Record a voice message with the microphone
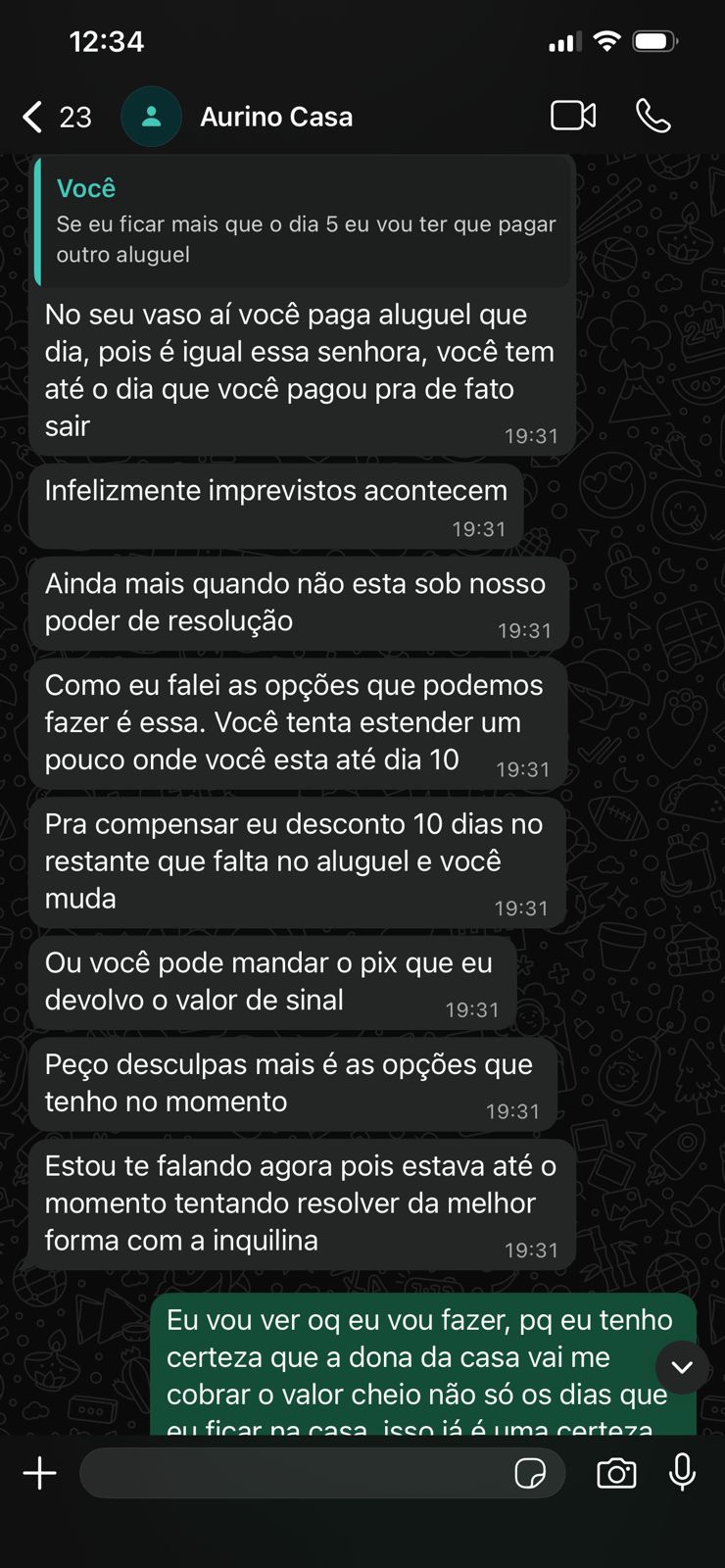This screenshot has height=1568, width=725. pos(683,1473)
